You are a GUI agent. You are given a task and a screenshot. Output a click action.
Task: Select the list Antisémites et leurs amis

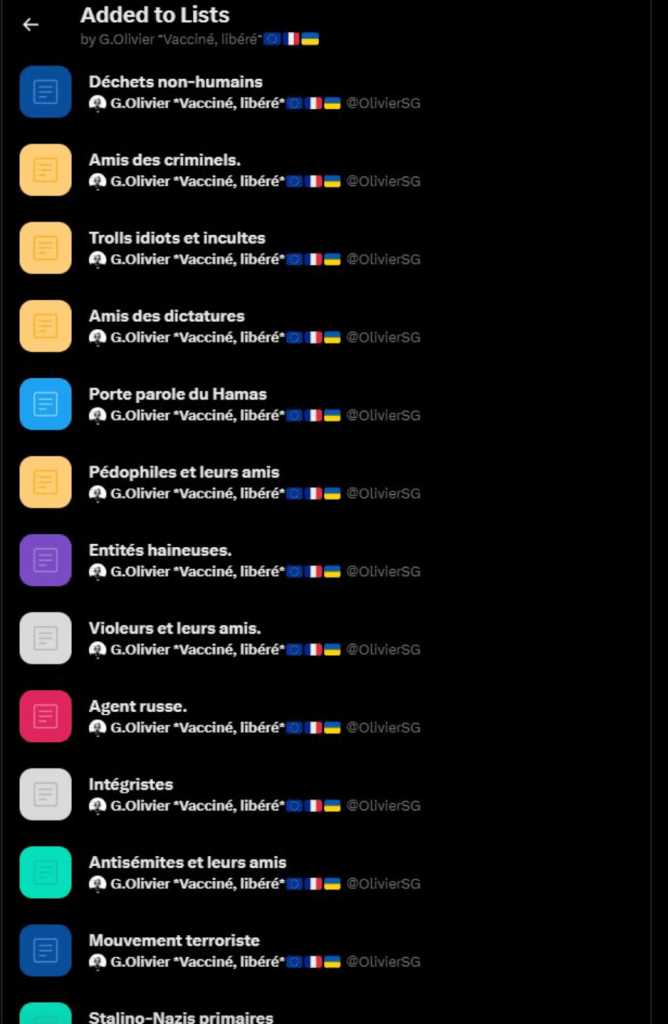coord(188,862)
